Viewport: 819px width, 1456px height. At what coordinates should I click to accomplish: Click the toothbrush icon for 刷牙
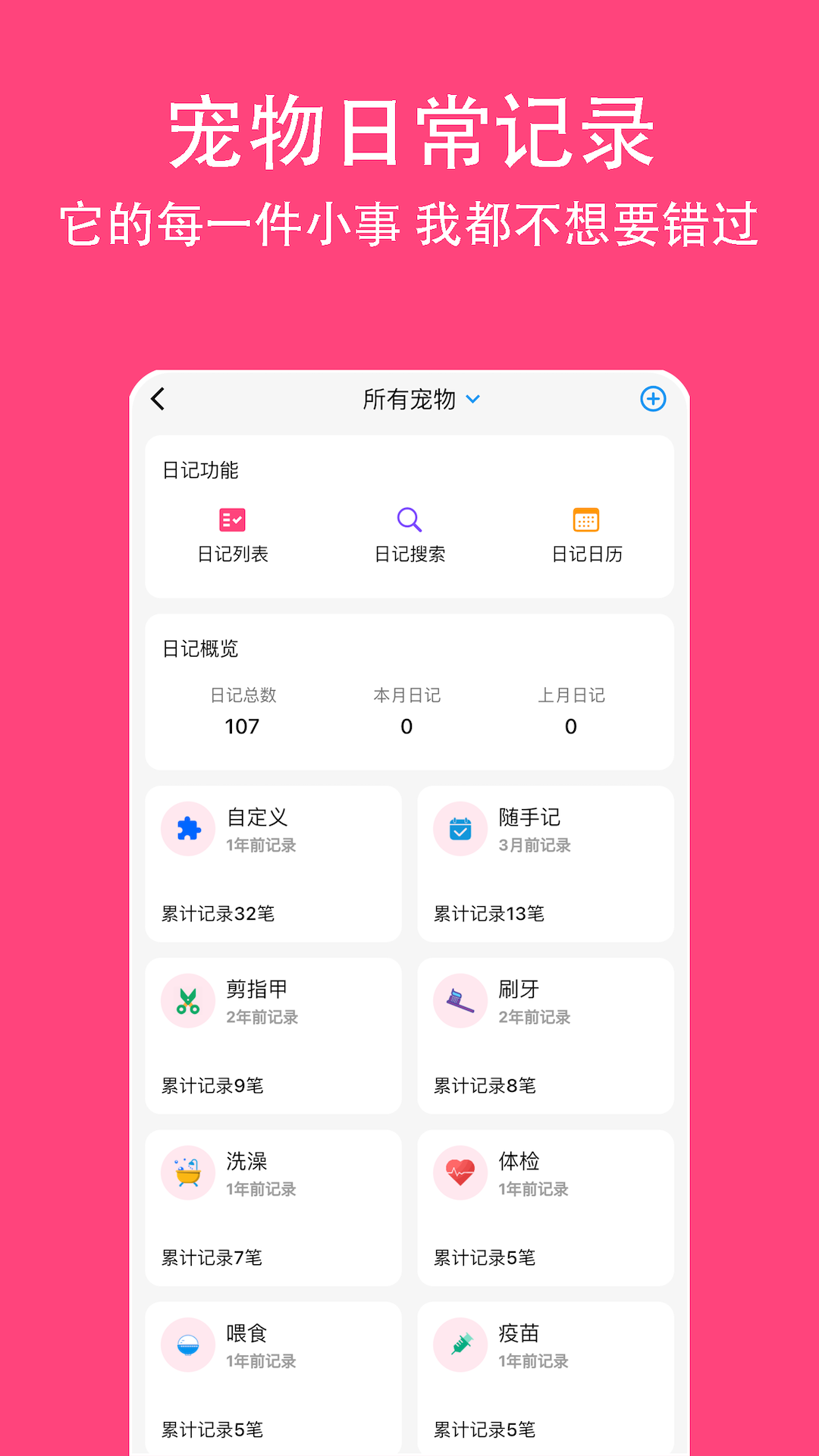[460, 1000]
